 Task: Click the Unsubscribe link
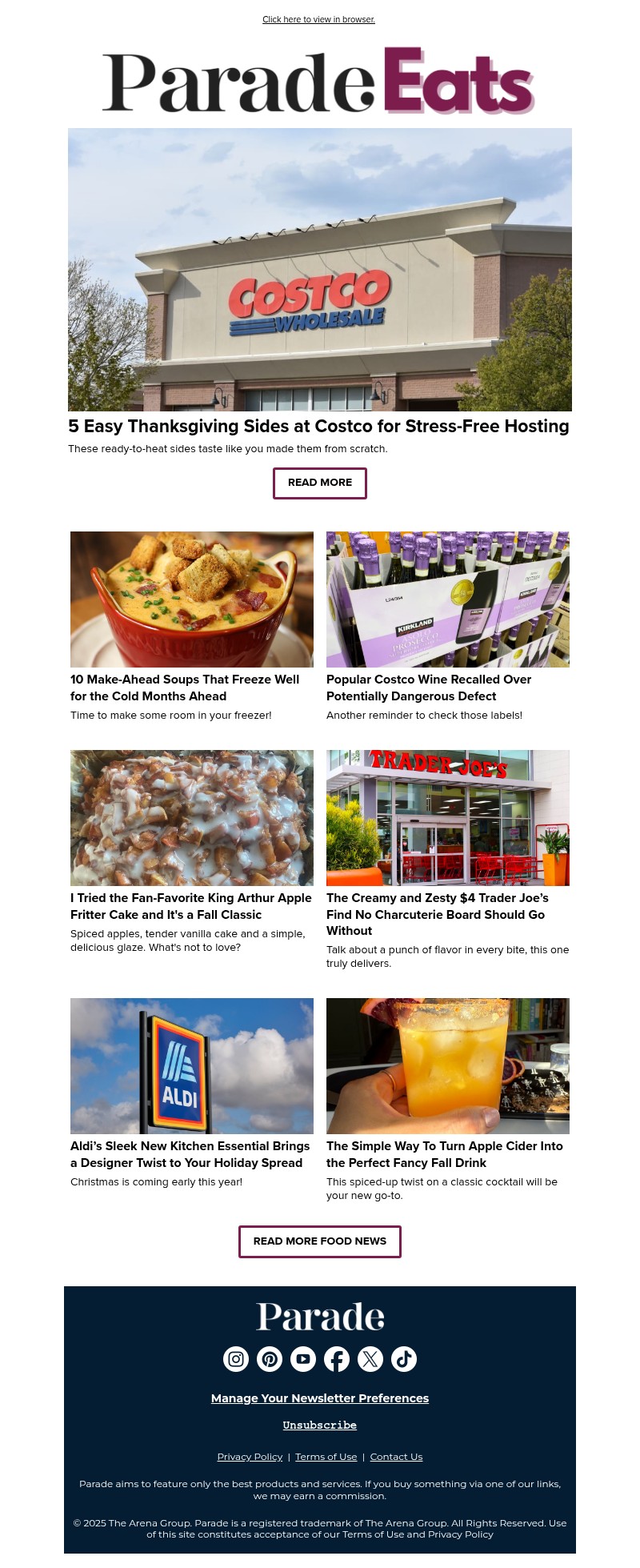click(x=319, y=1426)
